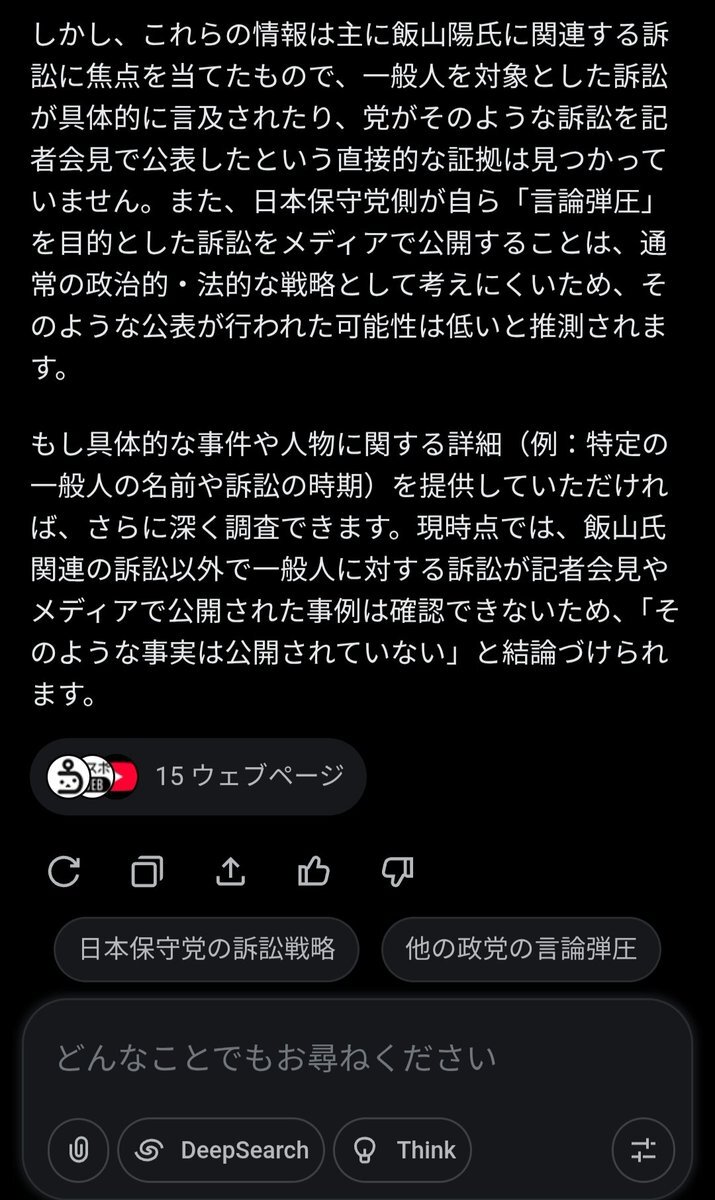Focus the どんなことでもお尋ねください input field
The height and width of the screenshot is (1200, 715).
(x=357, y=1057)
